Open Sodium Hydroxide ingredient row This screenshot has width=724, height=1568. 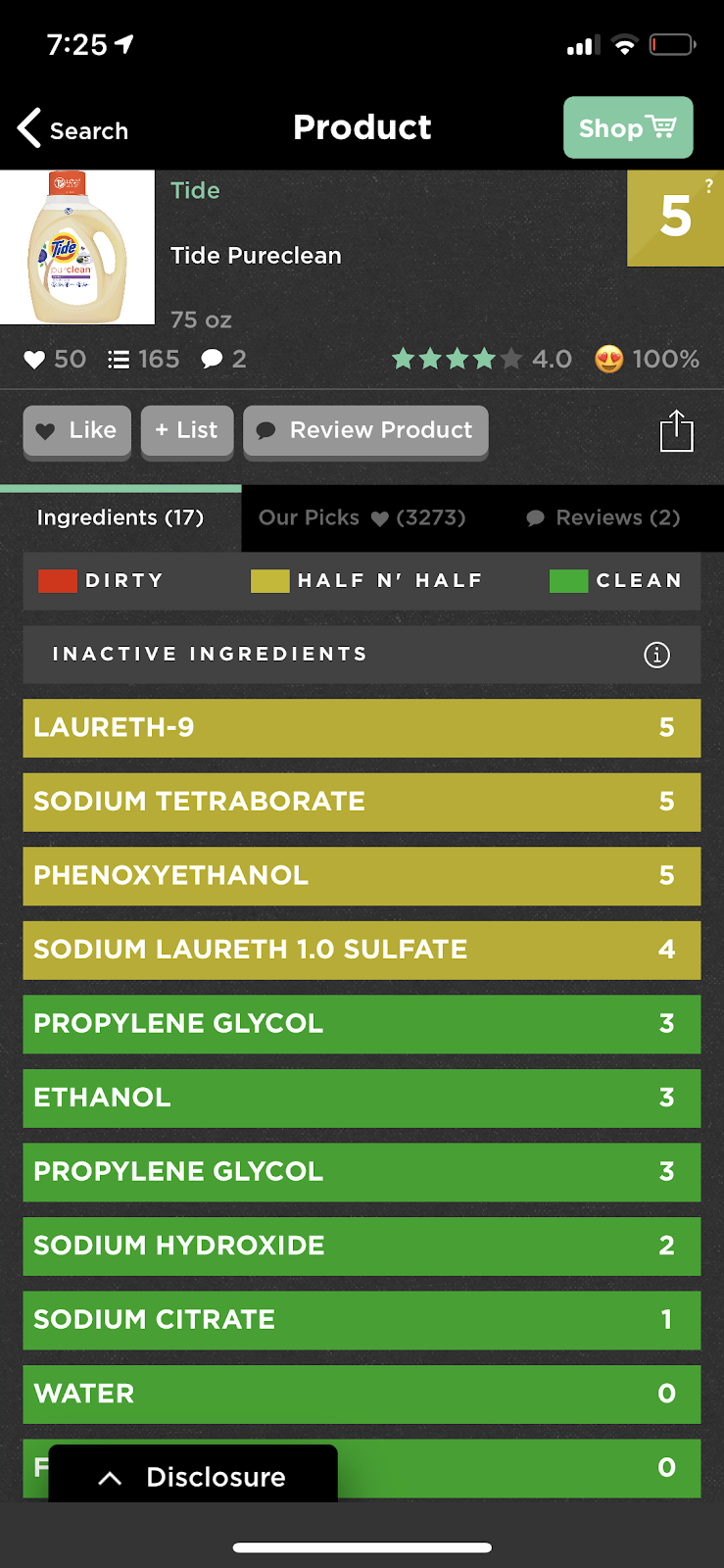click(362, 1246)
